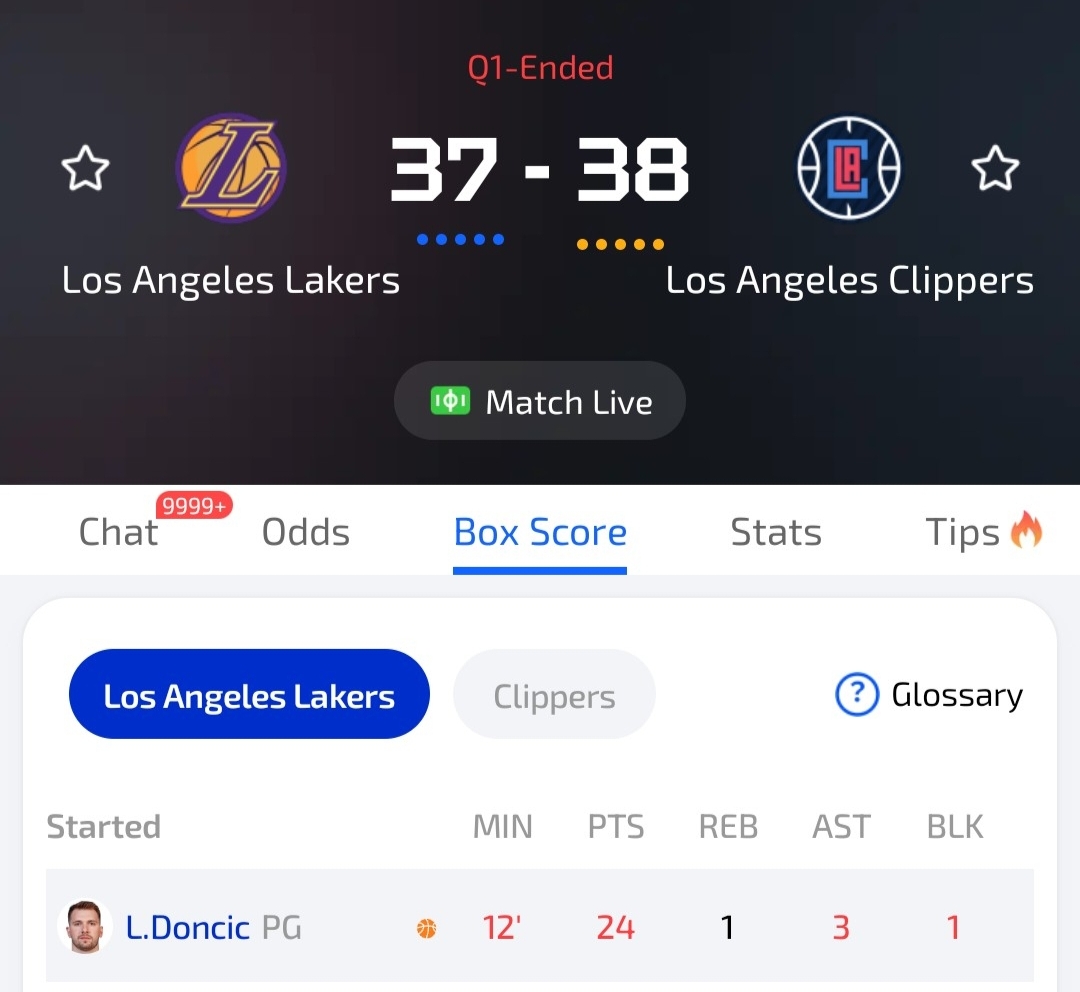Open the Glossary help

click(x=929, y=695)
